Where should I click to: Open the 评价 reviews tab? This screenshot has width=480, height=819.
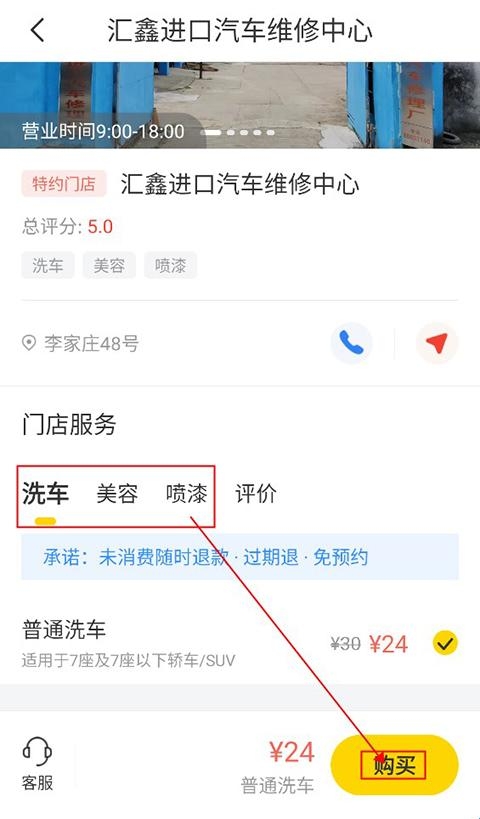(x=255, y=494)
